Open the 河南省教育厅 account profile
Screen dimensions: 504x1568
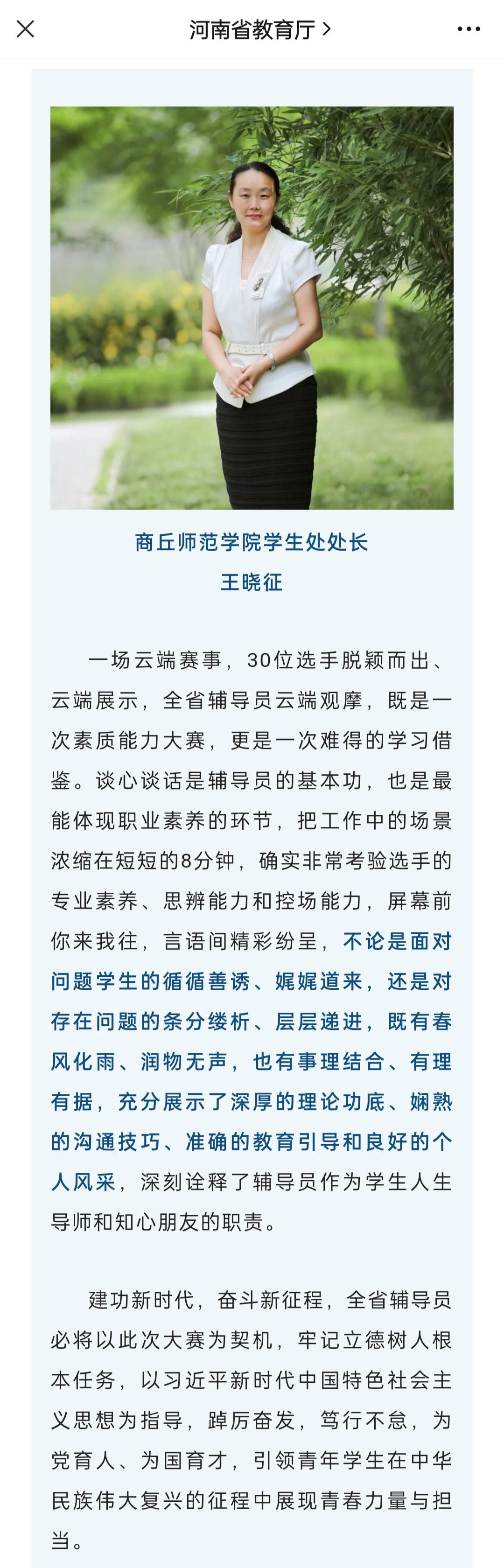(x=259, y=29)
